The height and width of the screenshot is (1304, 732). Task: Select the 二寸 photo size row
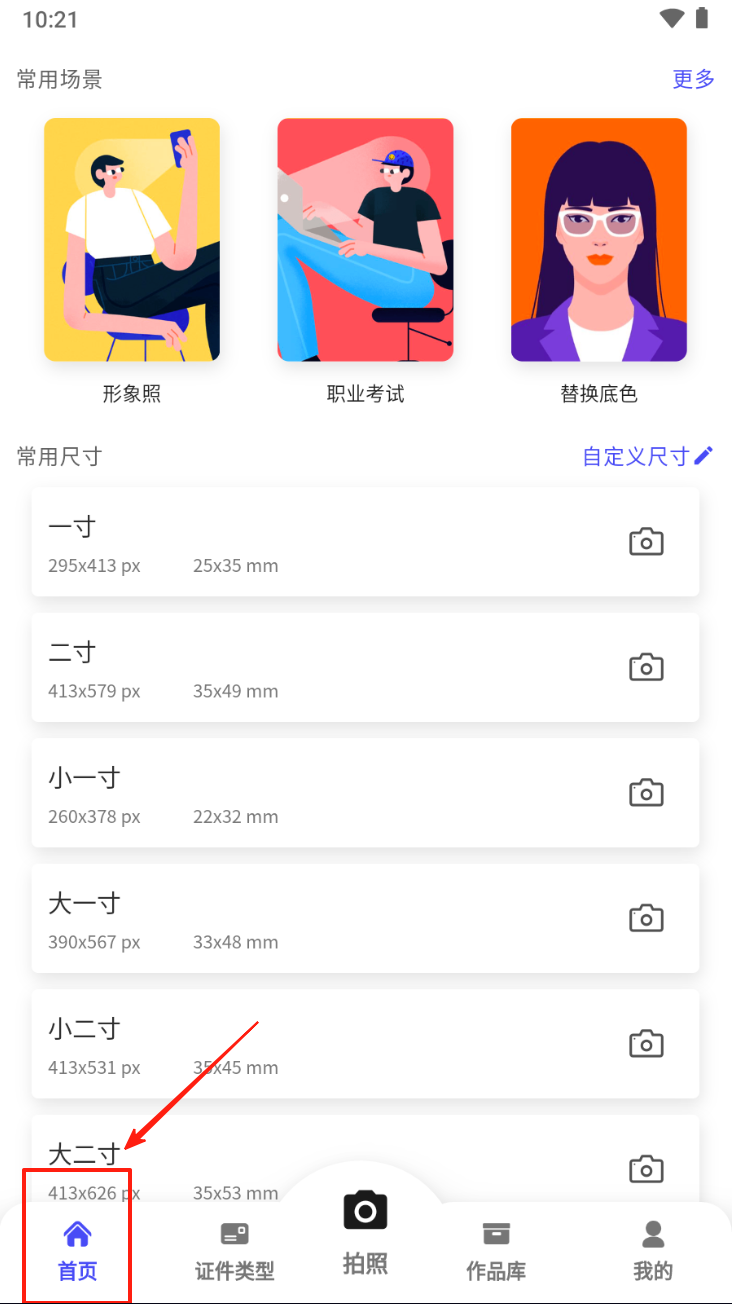click(x=365, y=667)
